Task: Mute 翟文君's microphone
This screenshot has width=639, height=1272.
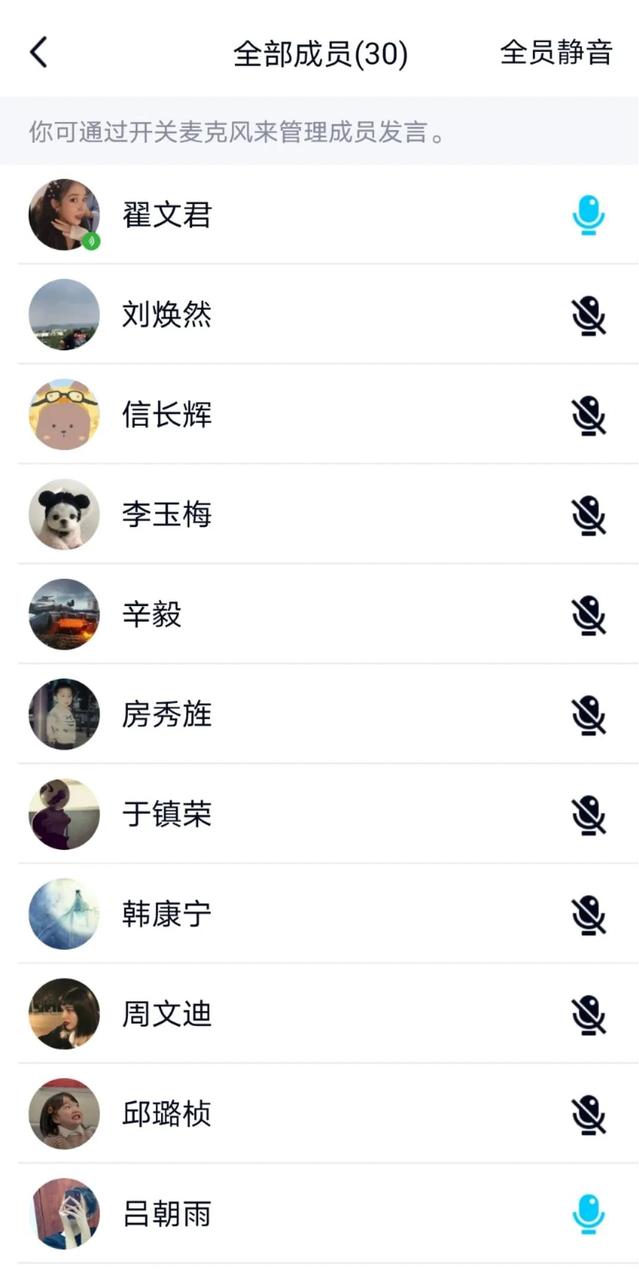Action: coord(589,215)
